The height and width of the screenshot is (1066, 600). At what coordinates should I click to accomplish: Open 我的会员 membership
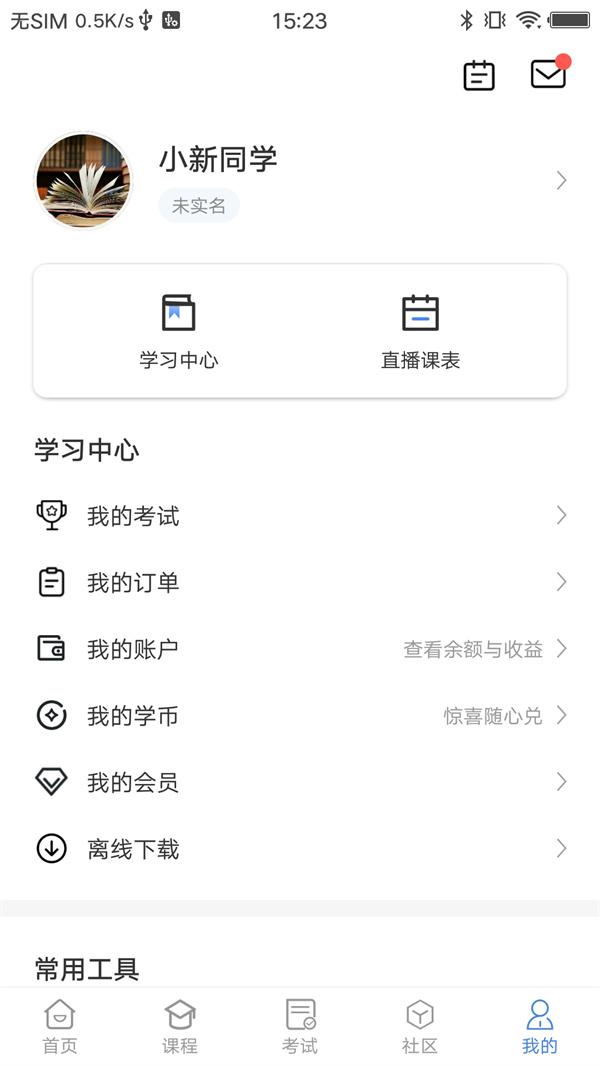click(x=300, y=782)
